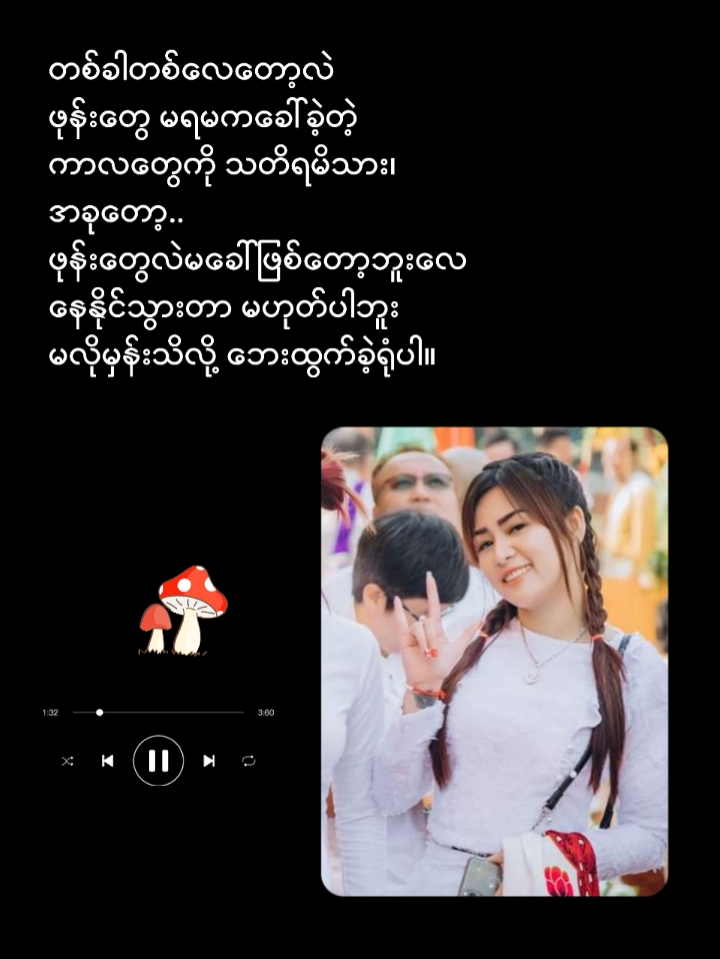
Task: Click the circular pause button outline
Action: pyautogui.click(x=156, y=760)
